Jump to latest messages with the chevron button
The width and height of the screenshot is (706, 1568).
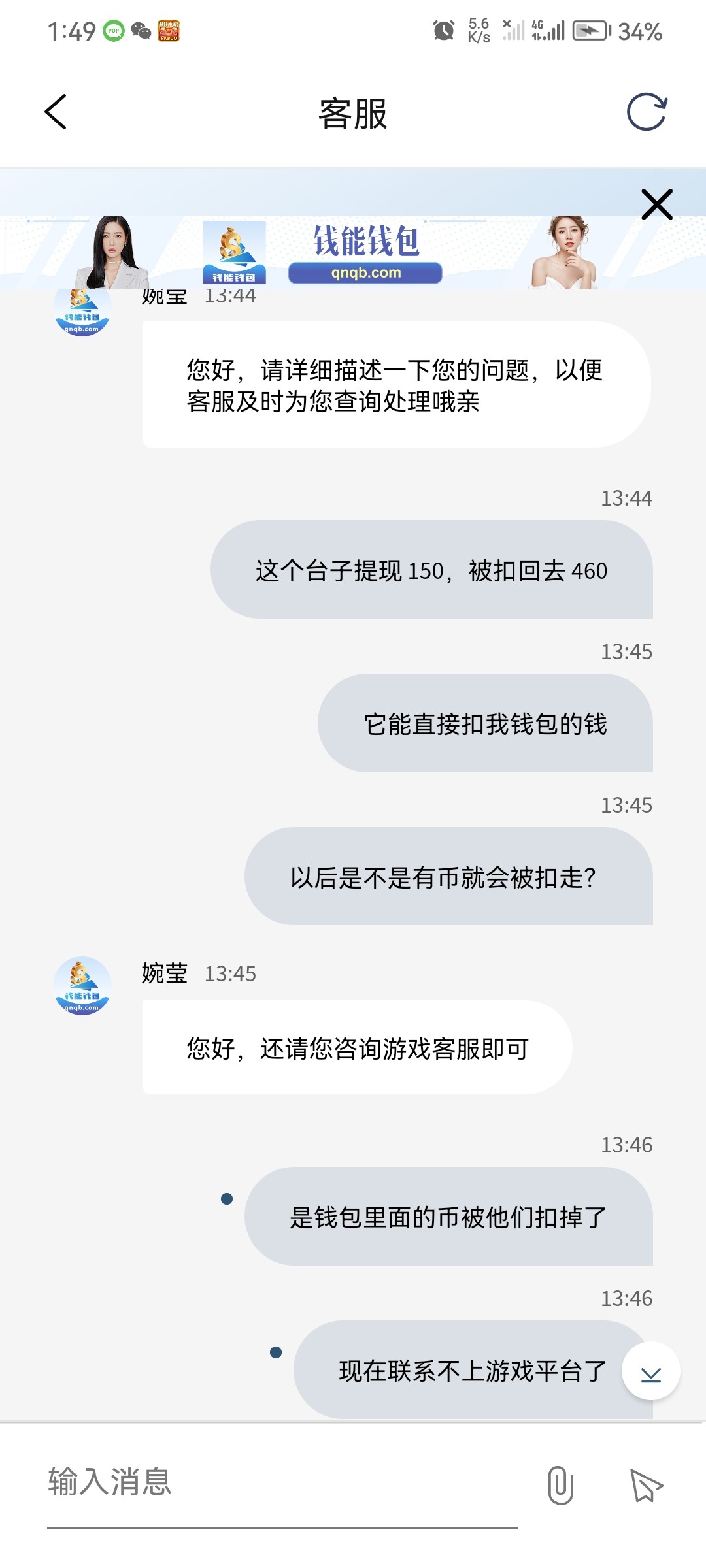650,1373
